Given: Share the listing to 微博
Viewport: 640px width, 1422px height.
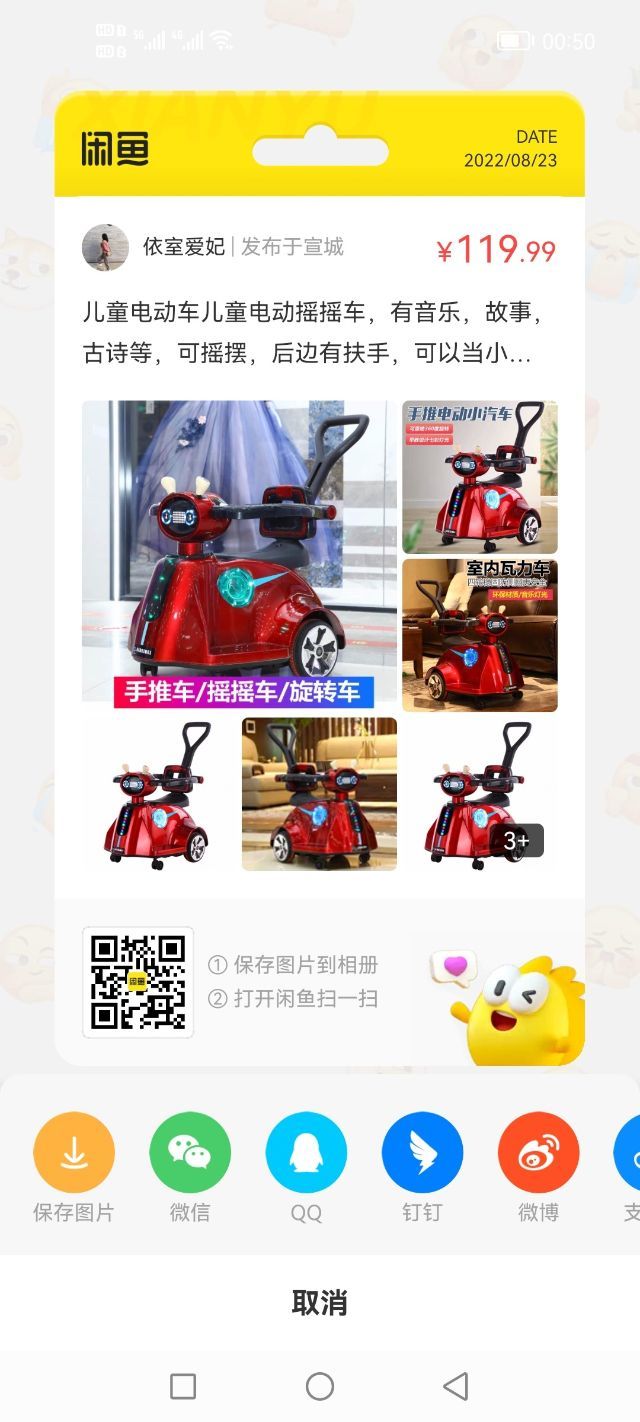Looking at the screenshot, I should [x=538, y=1153].
